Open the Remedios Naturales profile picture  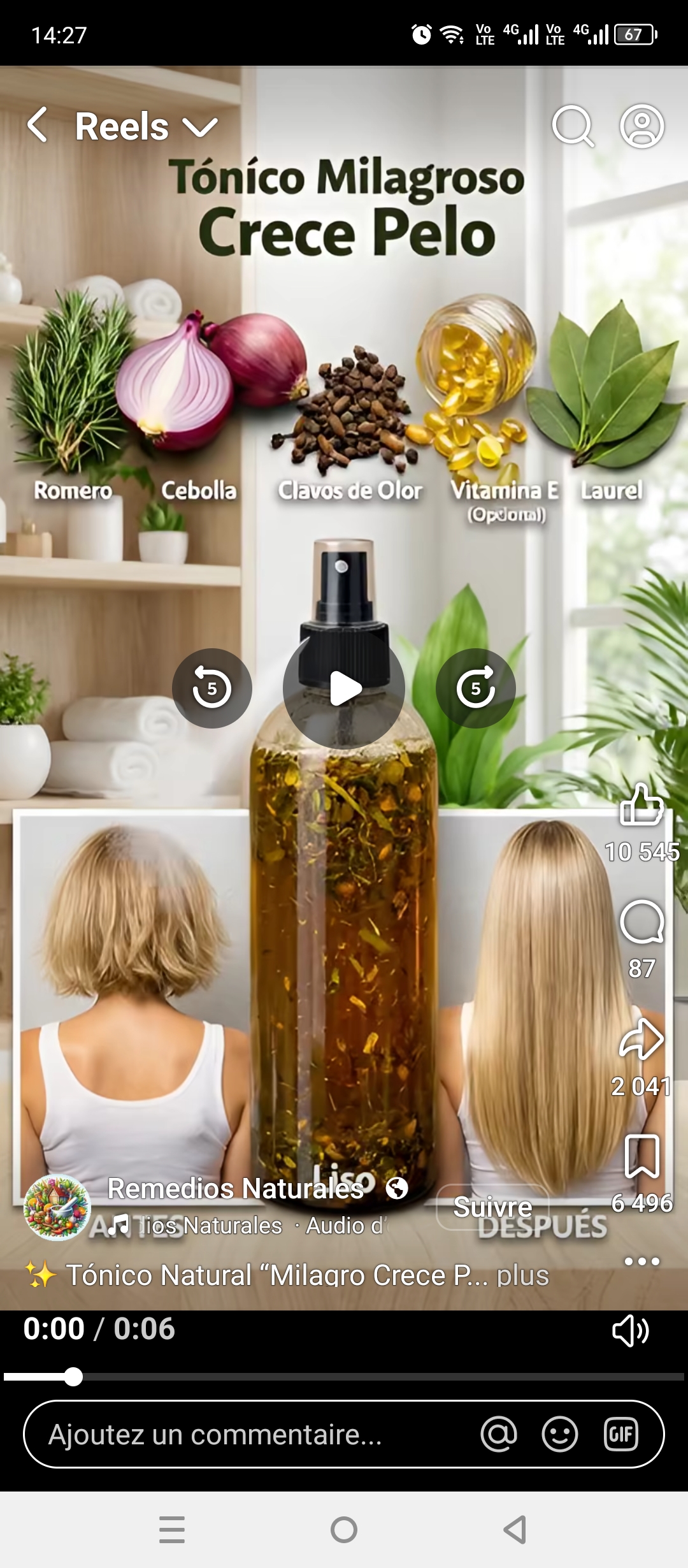[57, 1207]
